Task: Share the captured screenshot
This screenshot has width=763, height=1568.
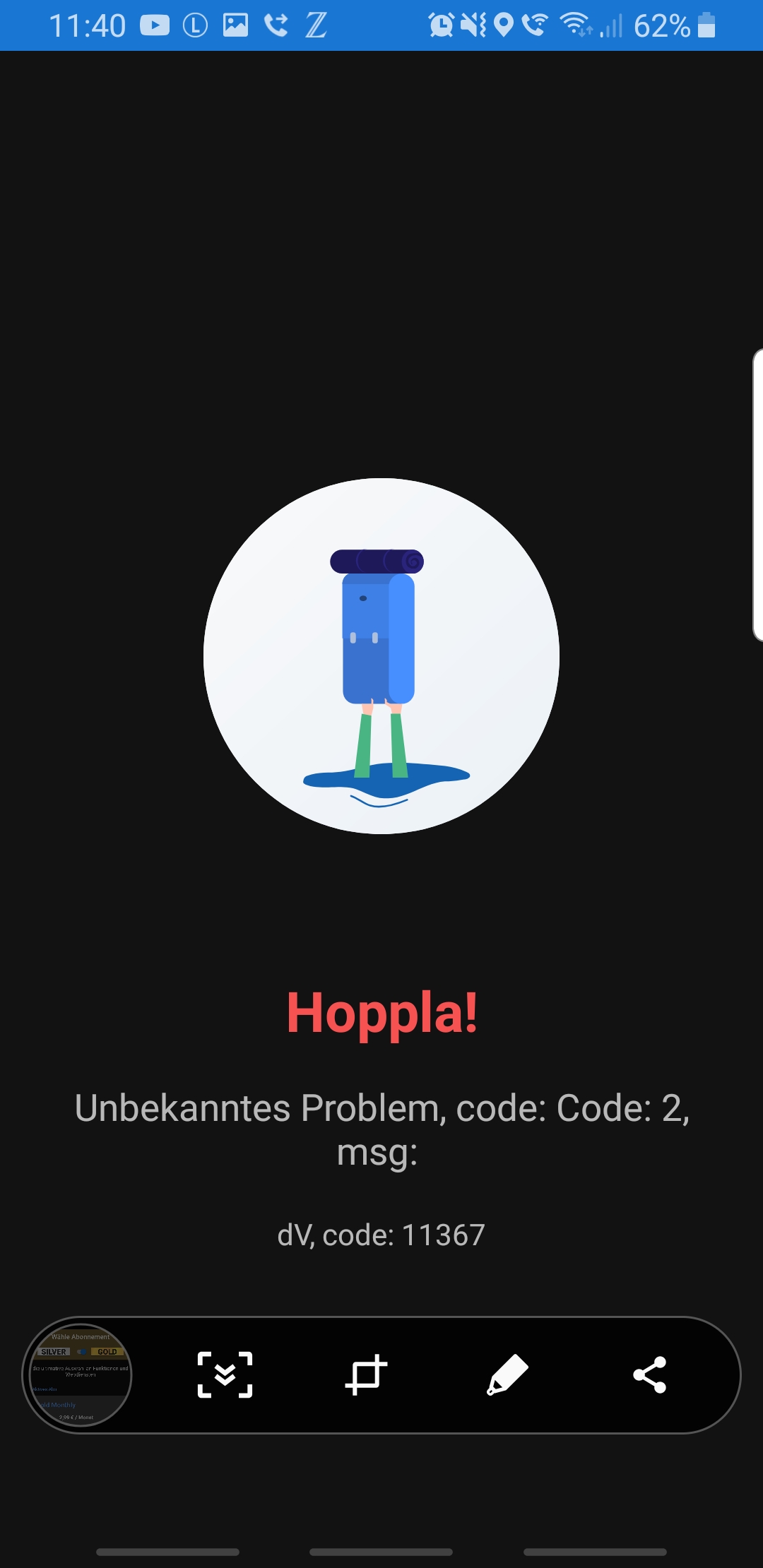Action: click(x=649, y=1374)
